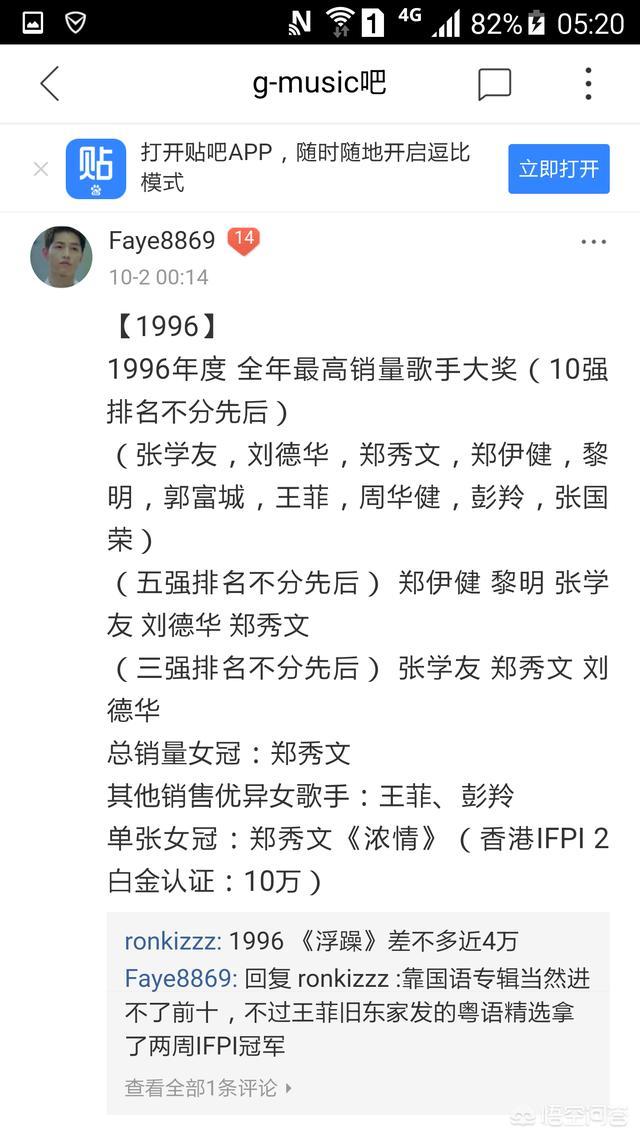
Task: Open Faye8869's username link on post
Action: pos(161,241)
